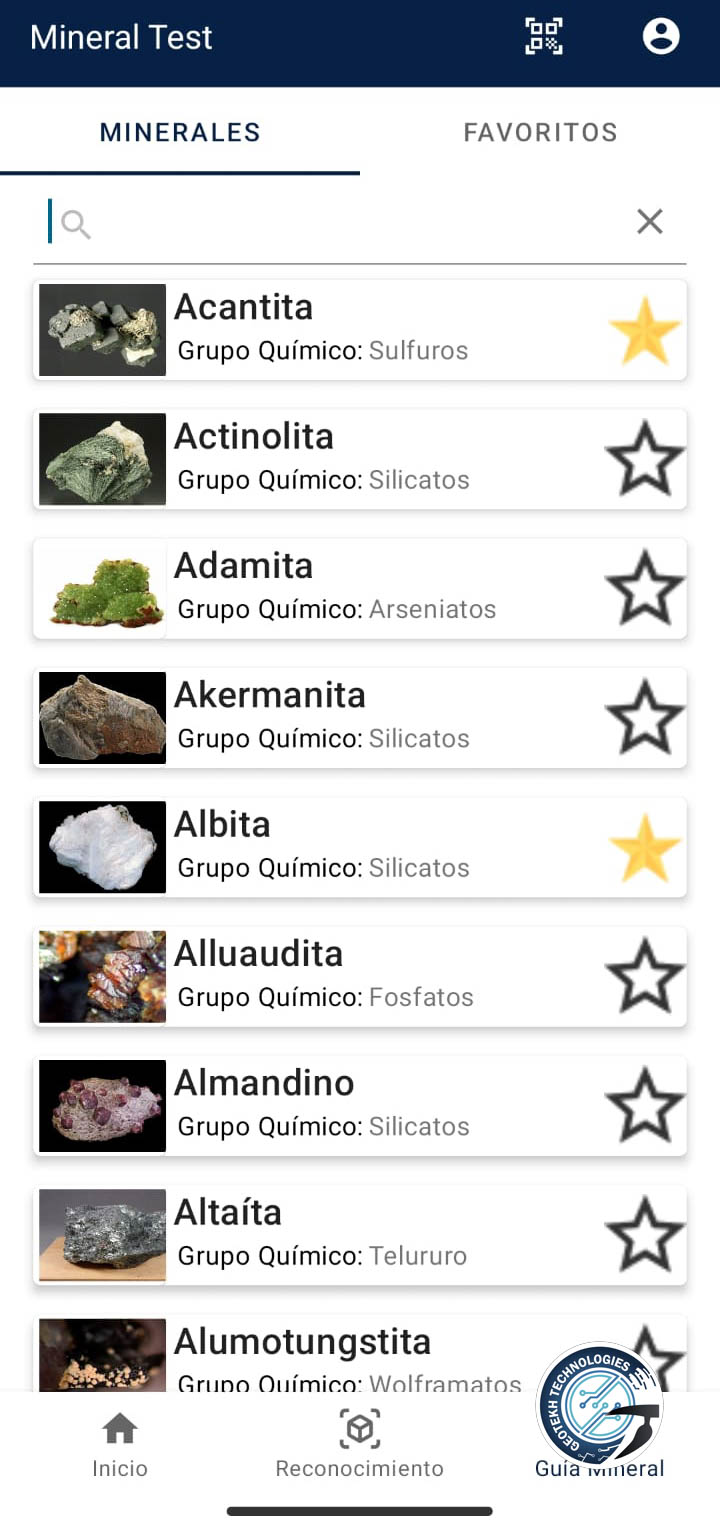Viewport: 720px width, 1524px height.
Task: Go to the Inicio tab
Action: pos(120,1445)
